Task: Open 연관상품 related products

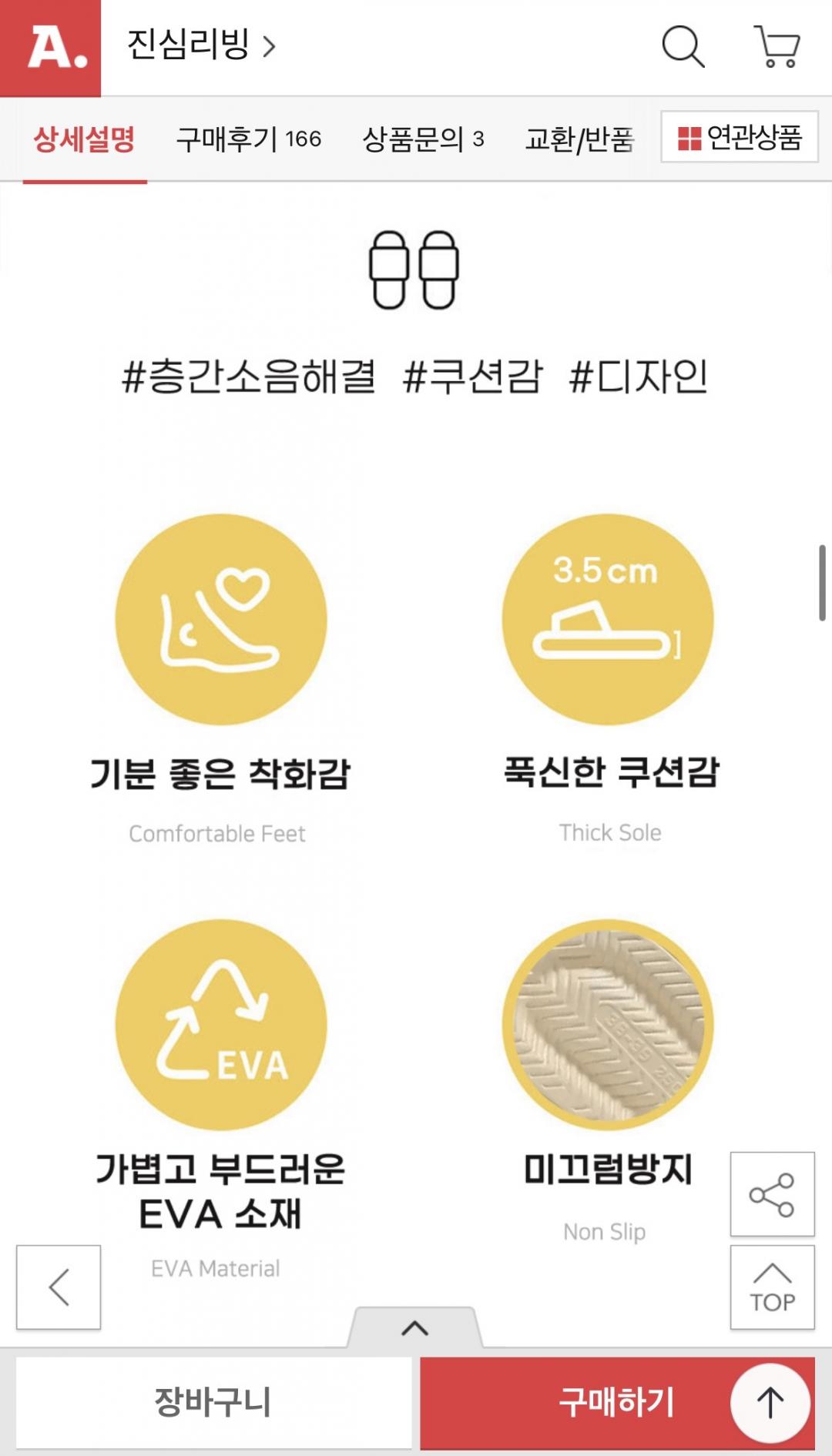Action: (x=740, y=137)
